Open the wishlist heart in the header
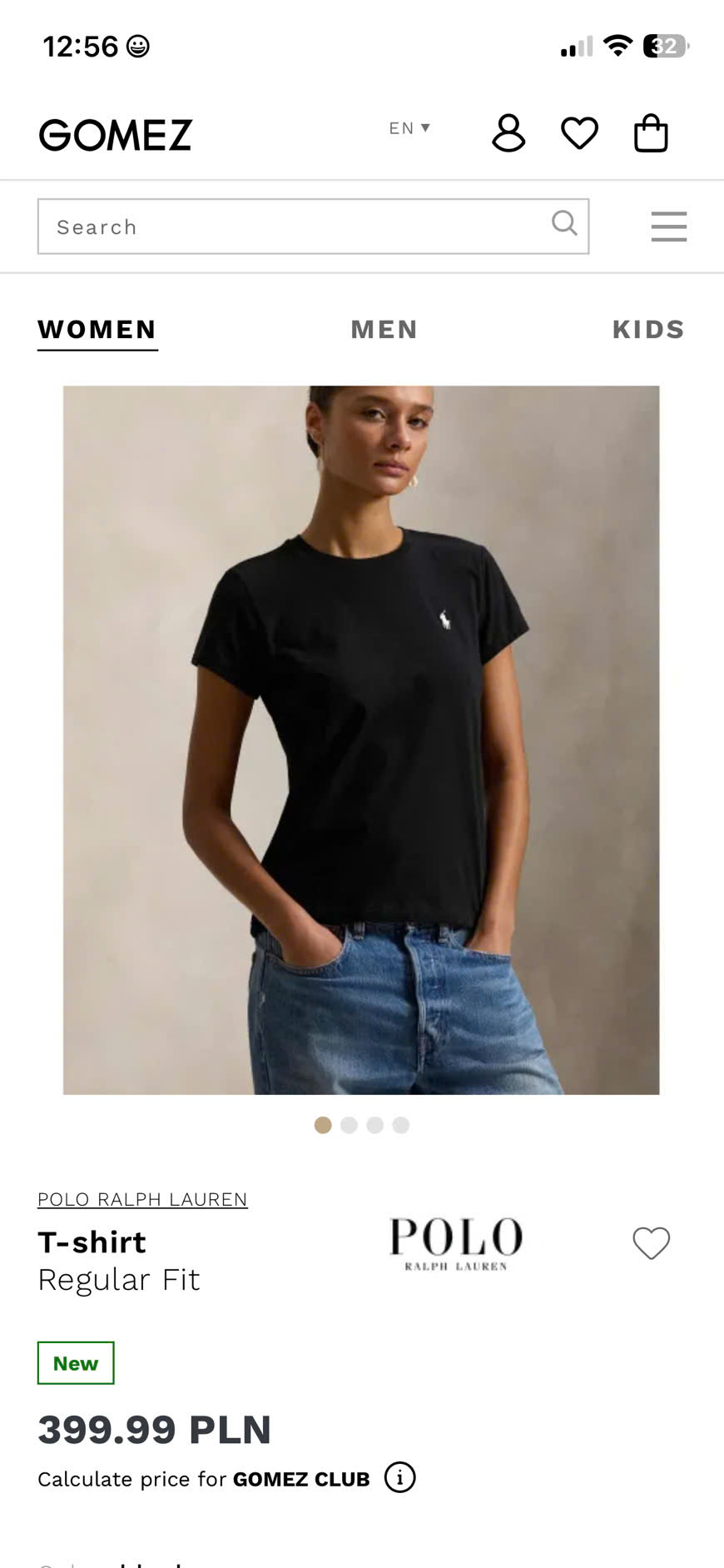 579,133
